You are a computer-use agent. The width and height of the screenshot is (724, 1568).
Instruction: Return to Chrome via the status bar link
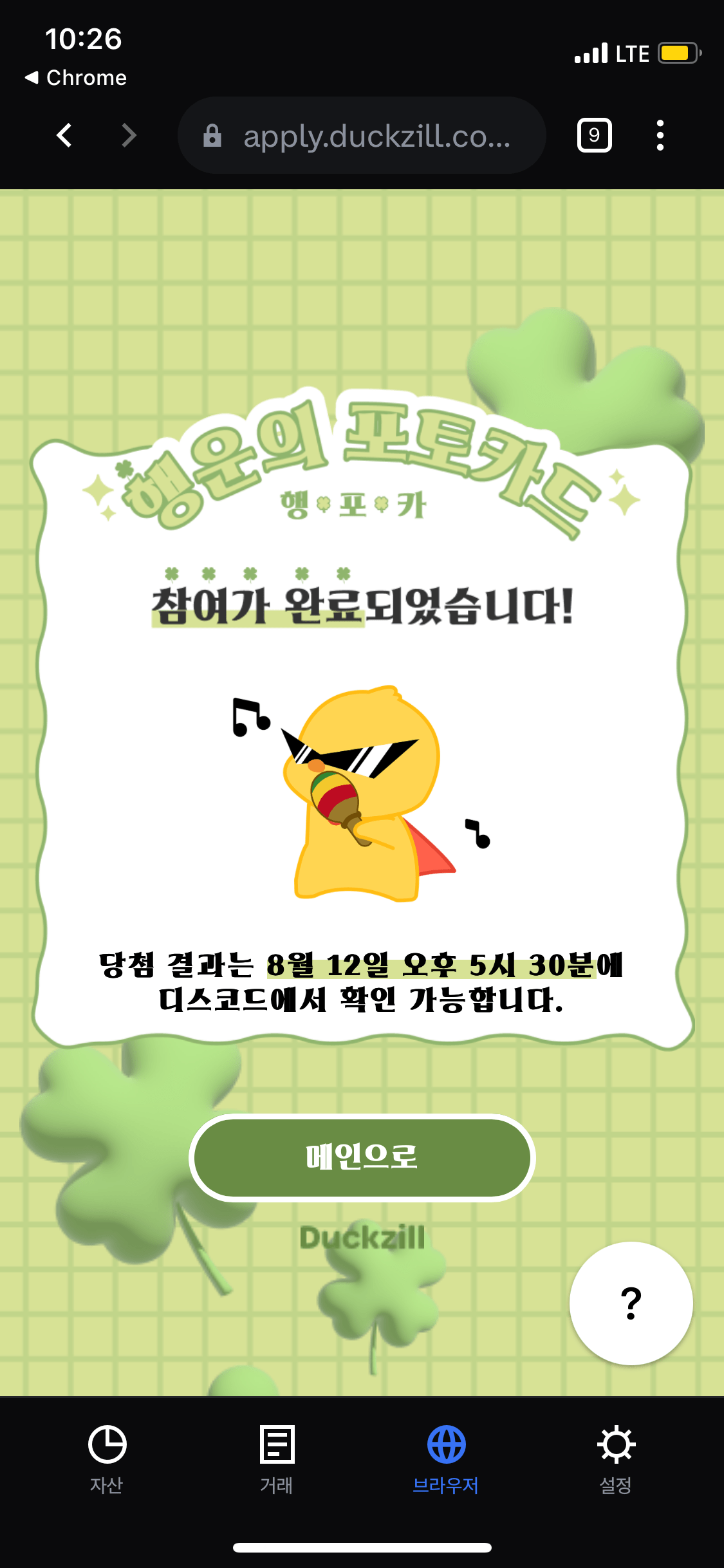[76, 78]
